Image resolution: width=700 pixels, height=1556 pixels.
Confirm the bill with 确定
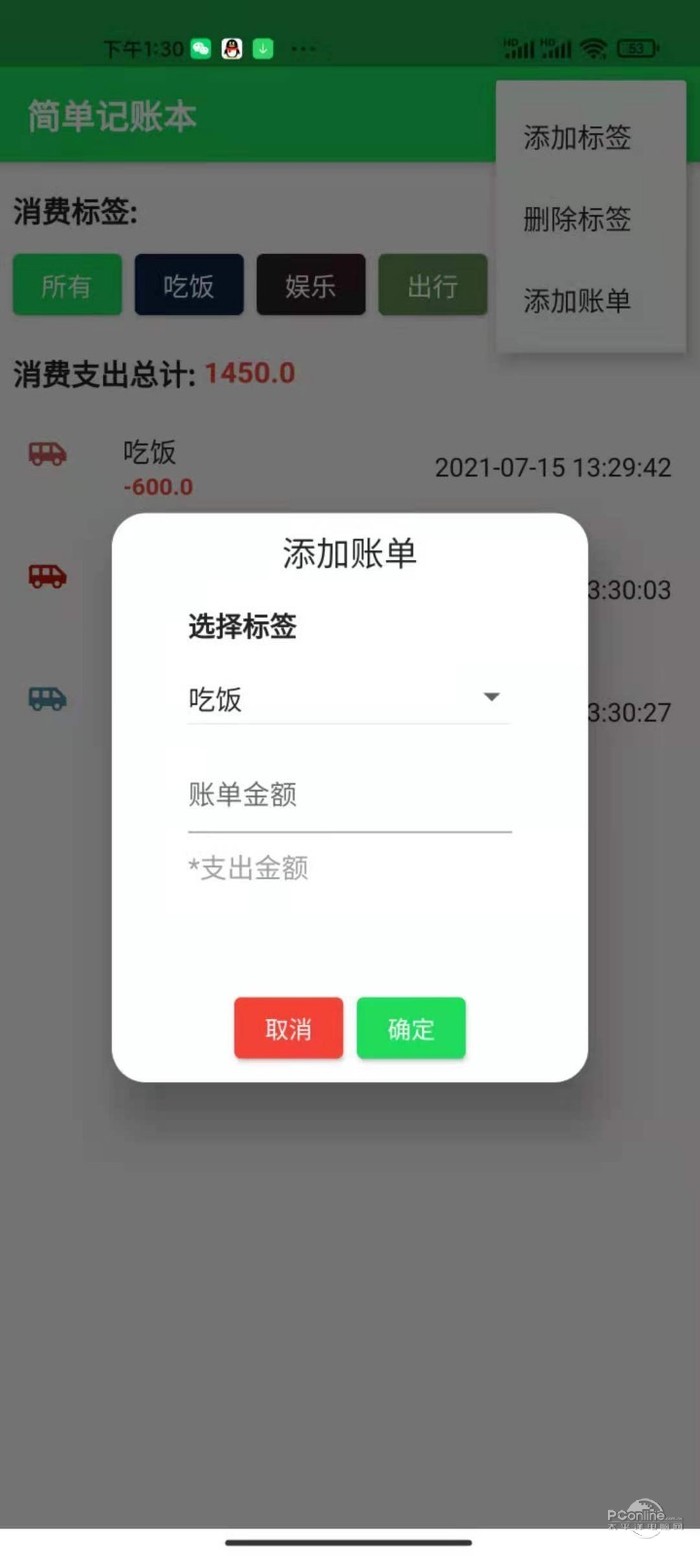coord(411,1028)
